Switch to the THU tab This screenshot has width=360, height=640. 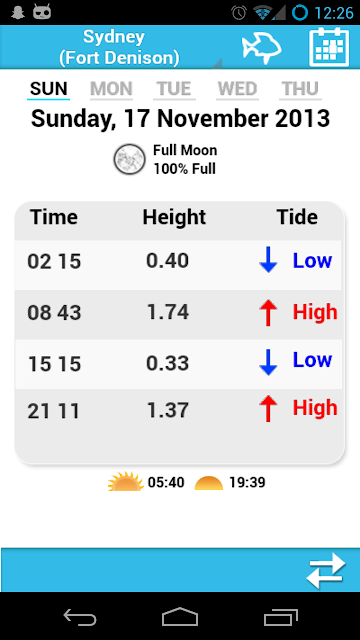click(300, 89)
